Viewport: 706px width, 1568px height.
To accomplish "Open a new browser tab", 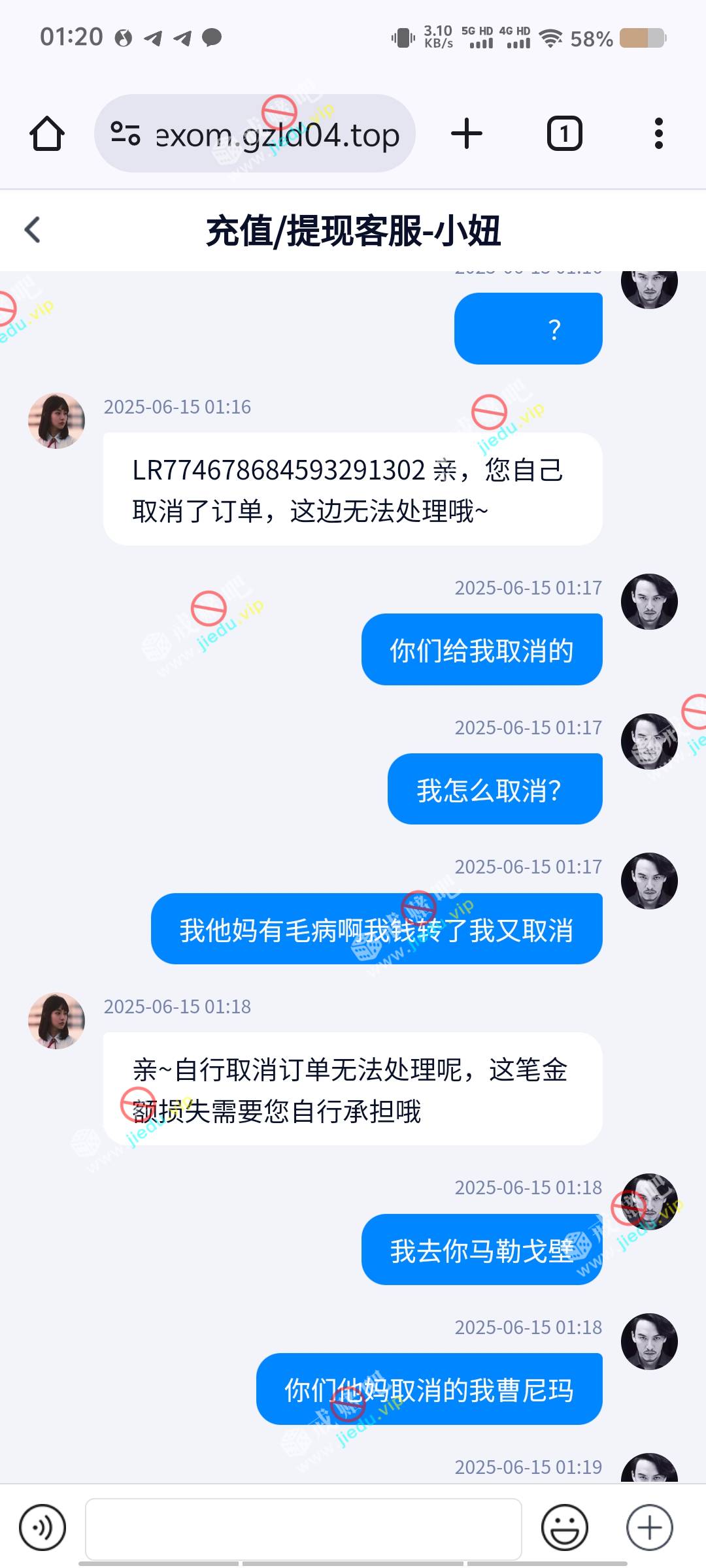I will pyautogui.click(x=467, y=134).
